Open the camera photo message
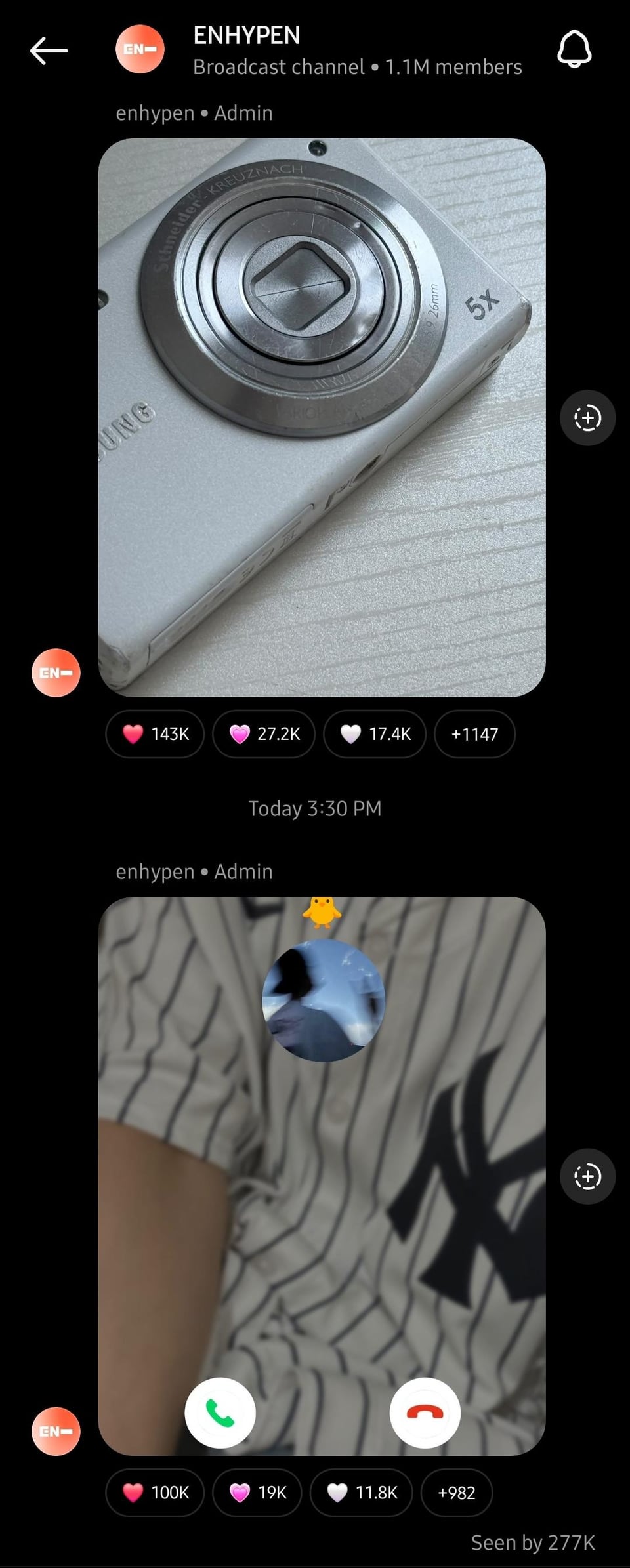Viewport: 630px width, 1568px height. 322,417
